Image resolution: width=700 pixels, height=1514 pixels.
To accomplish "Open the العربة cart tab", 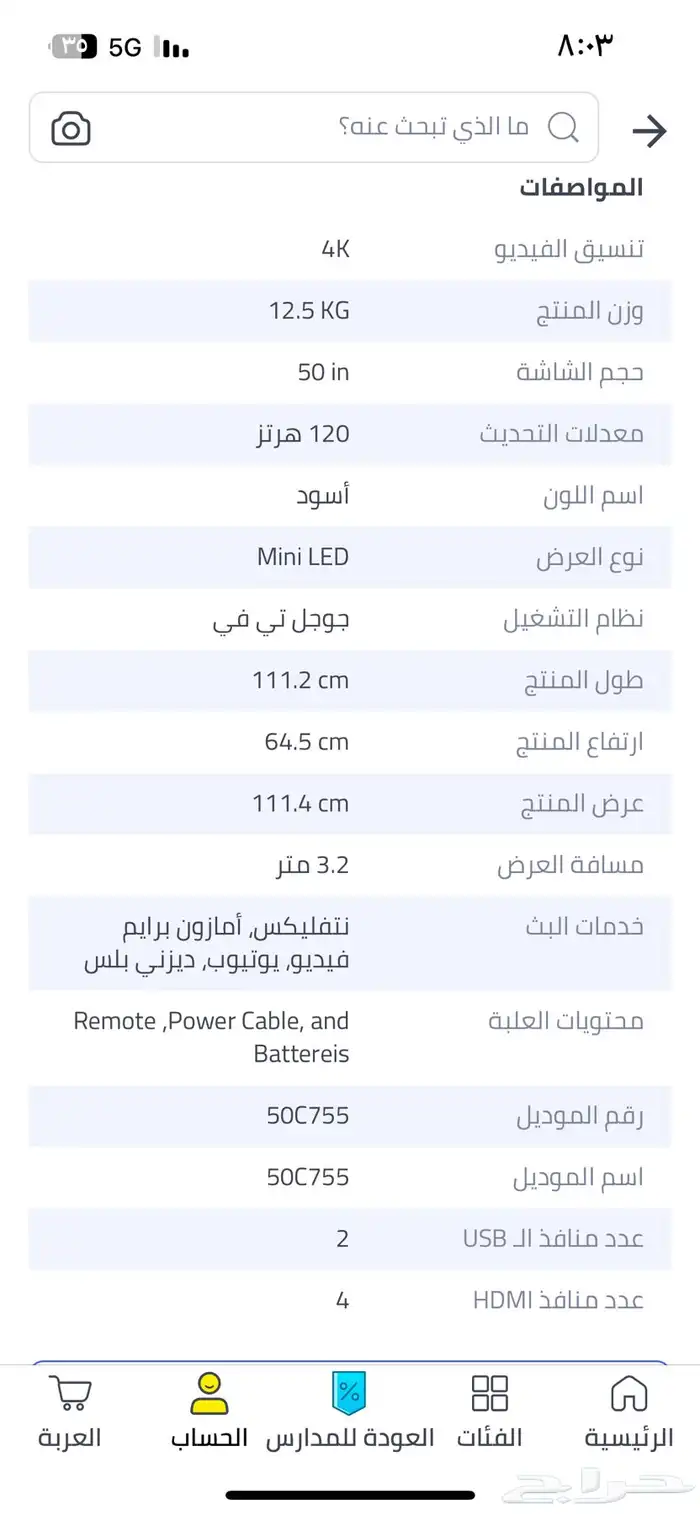I will pyautogui.click(x=70, y=1413).
